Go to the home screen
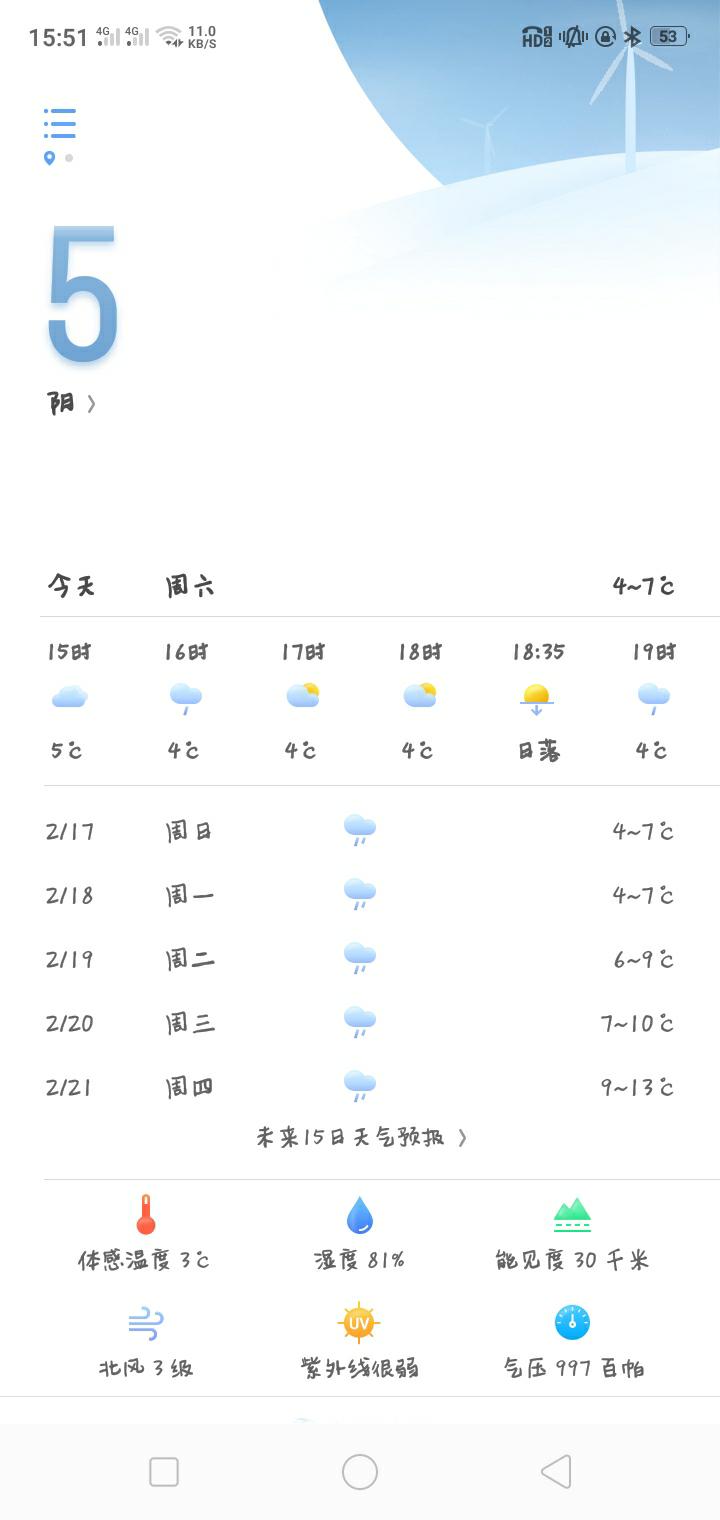 (360, 1472)
